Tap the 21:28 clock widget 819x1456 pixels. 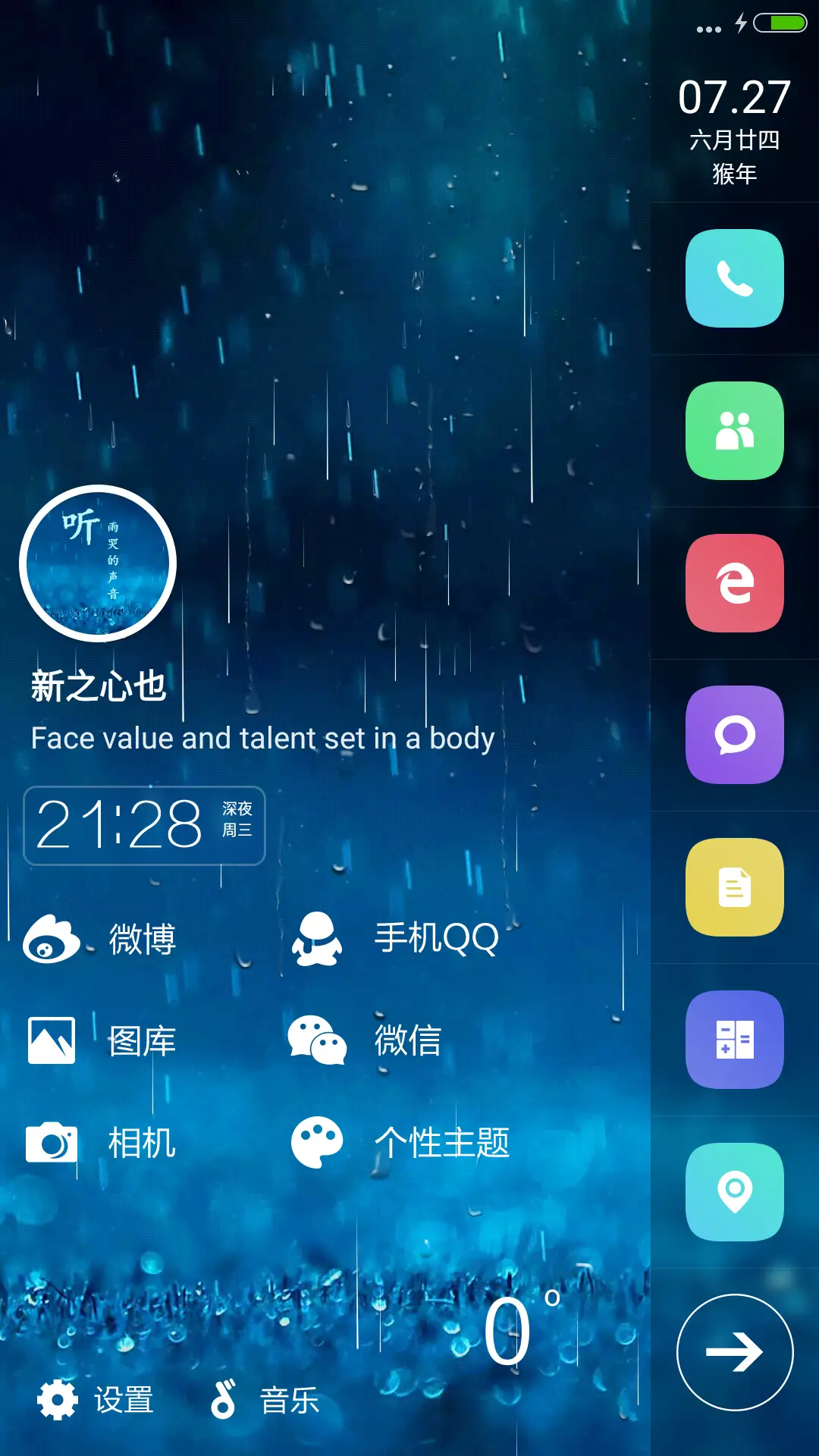click(x=145, y=824)
